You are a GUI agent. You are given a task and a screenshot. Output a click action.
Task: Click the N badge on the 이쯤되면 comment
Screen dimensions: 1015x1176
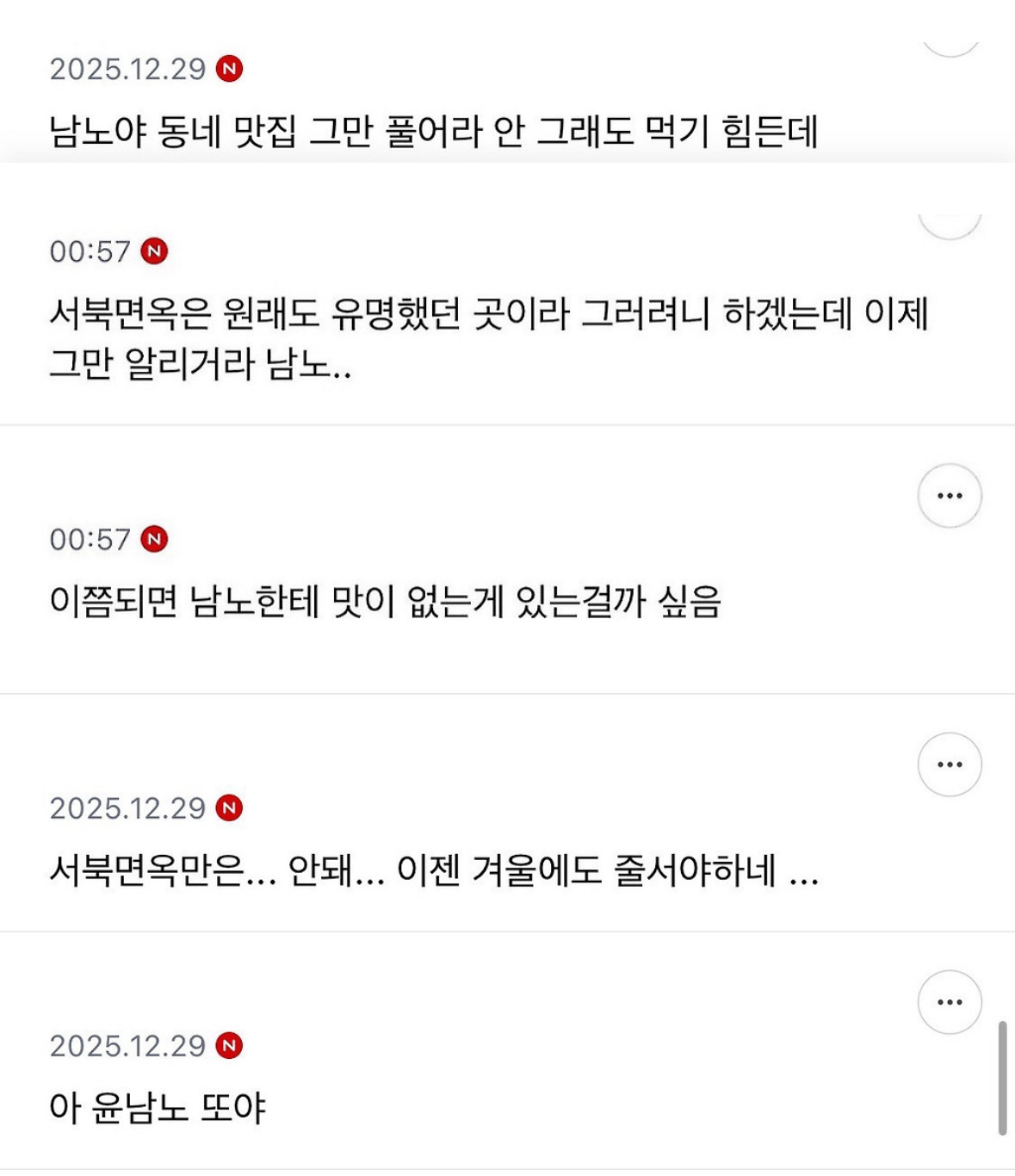point(153,540)
